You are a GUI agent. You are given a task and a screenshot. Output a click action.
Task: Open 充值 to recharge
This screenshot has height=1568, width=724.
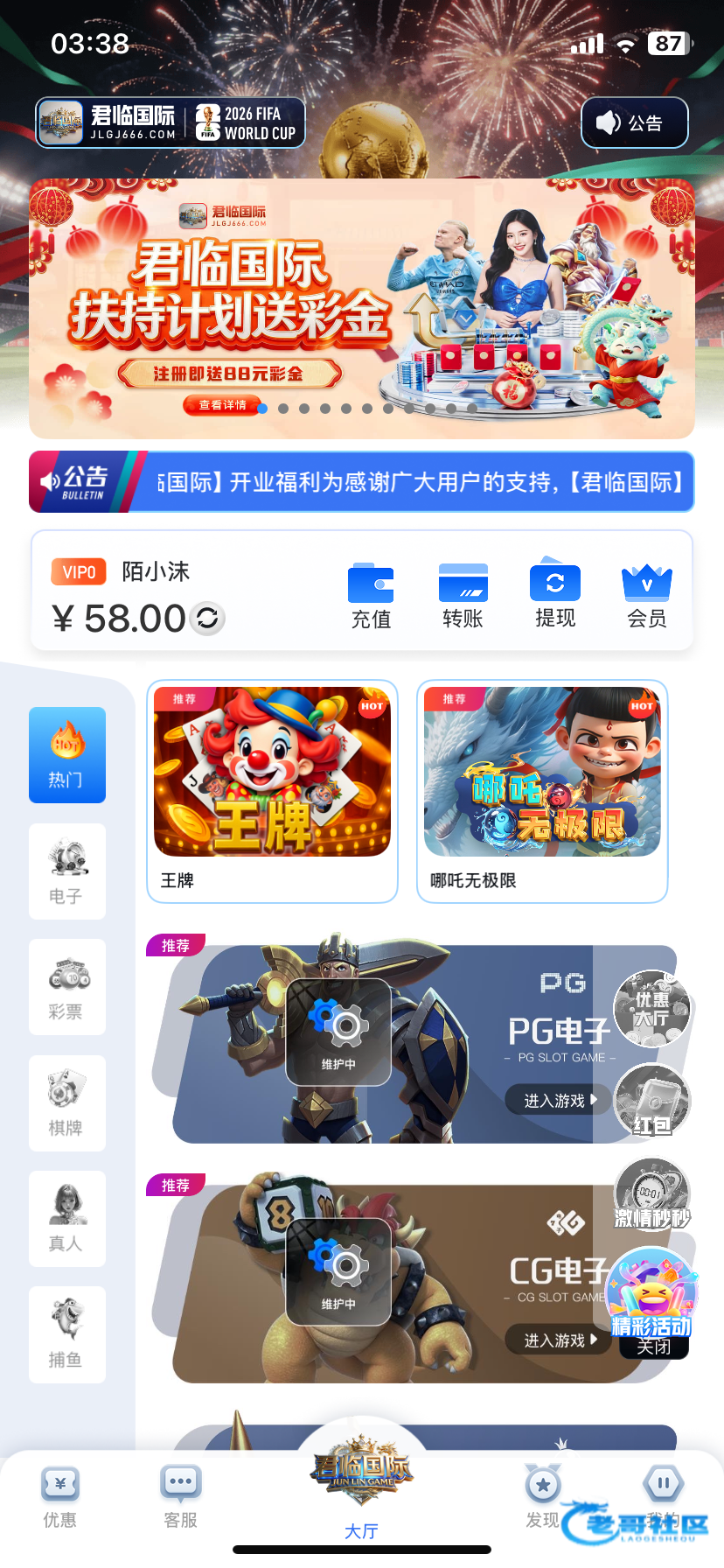pos(371,597)
